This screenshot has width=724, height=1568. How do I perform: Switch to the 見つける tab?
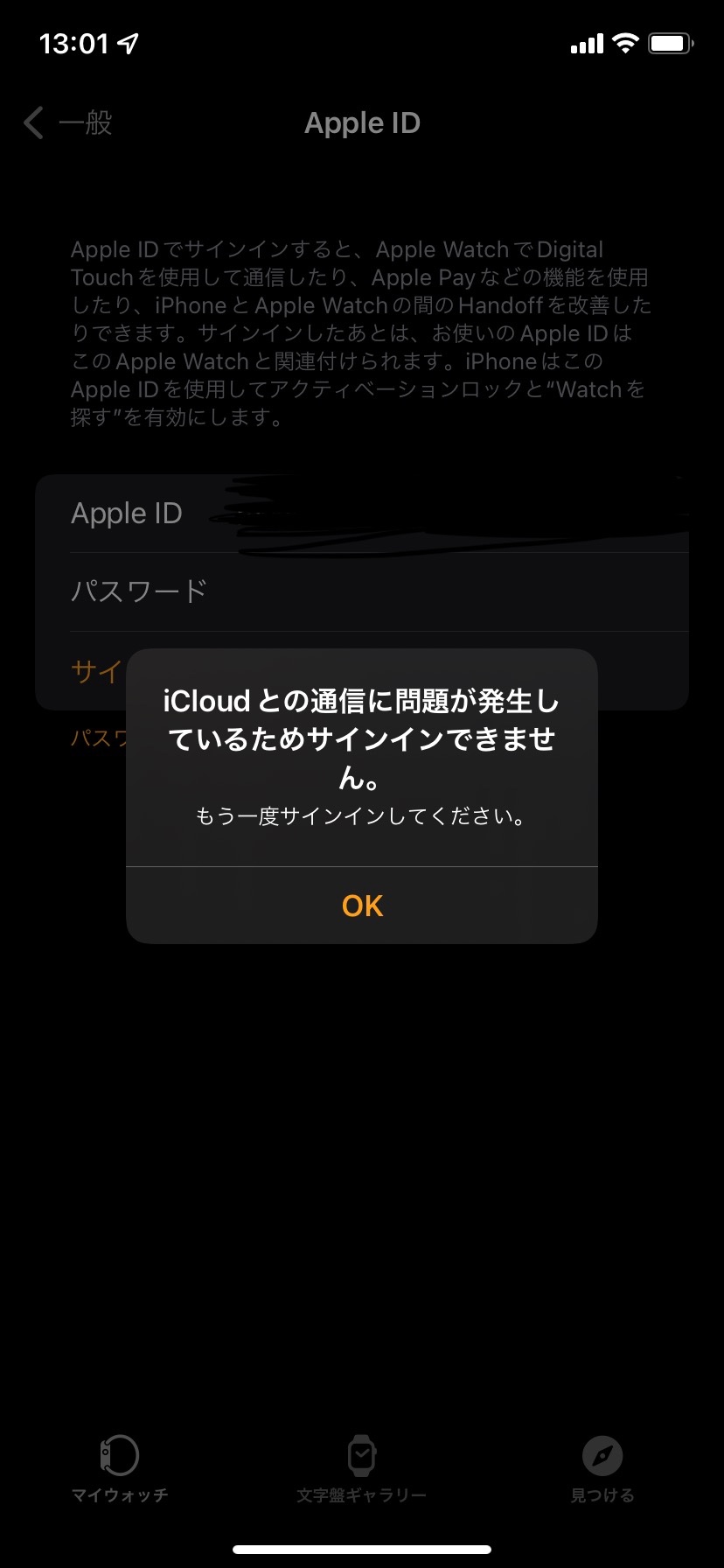tap(602, 1468)
